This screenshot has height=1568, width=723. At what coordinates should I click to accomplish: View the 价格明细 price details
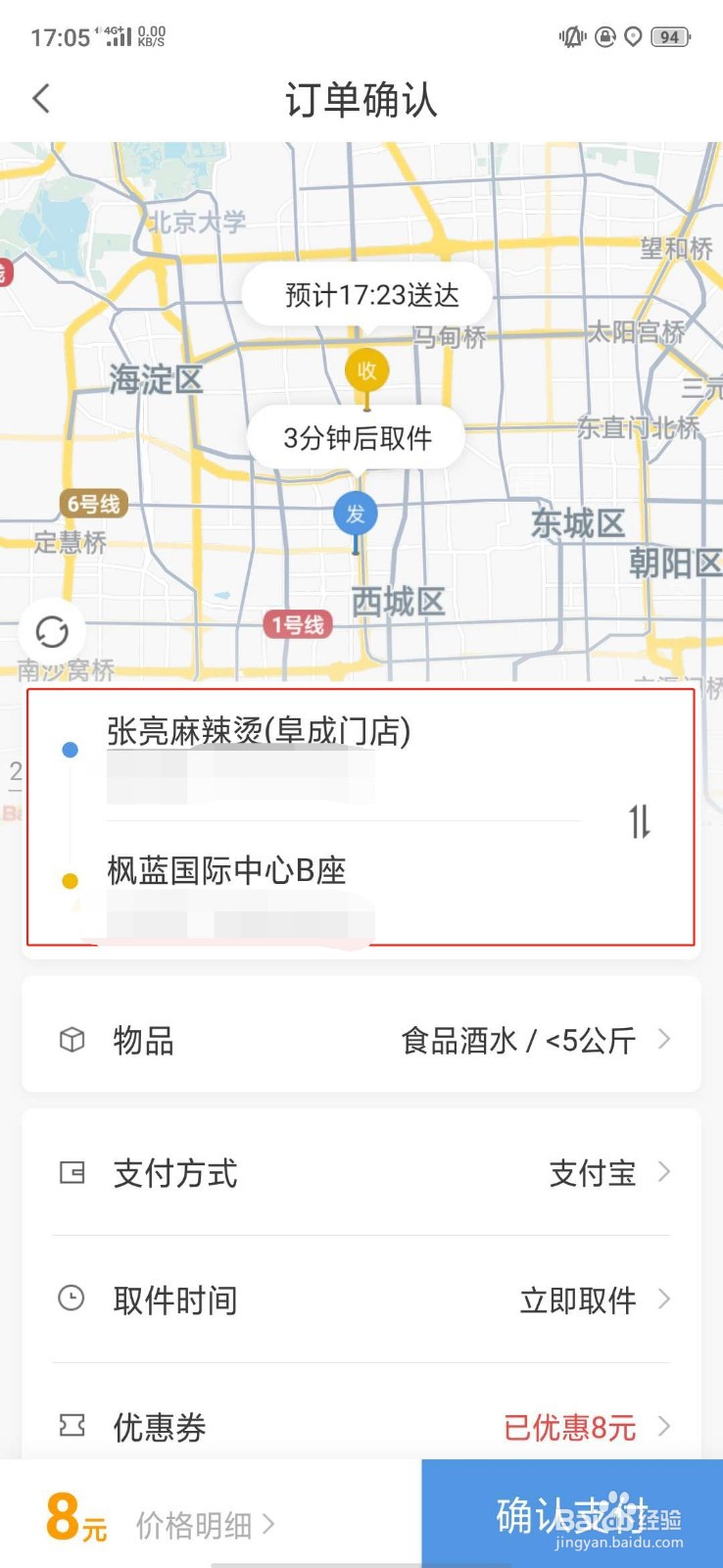click(x=205, y=1525)
